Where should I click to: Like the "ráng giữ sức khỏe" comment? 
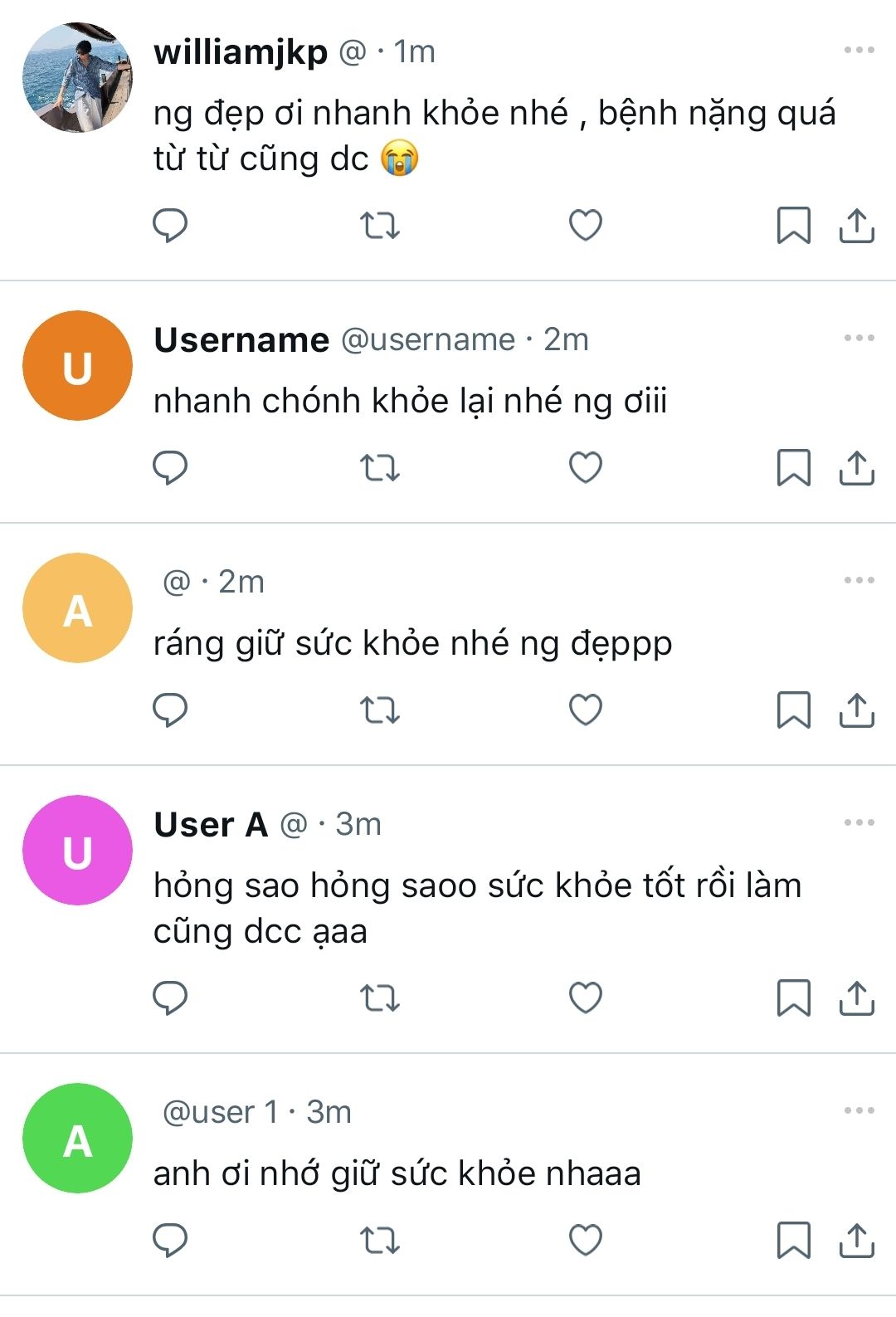point(585,710)
